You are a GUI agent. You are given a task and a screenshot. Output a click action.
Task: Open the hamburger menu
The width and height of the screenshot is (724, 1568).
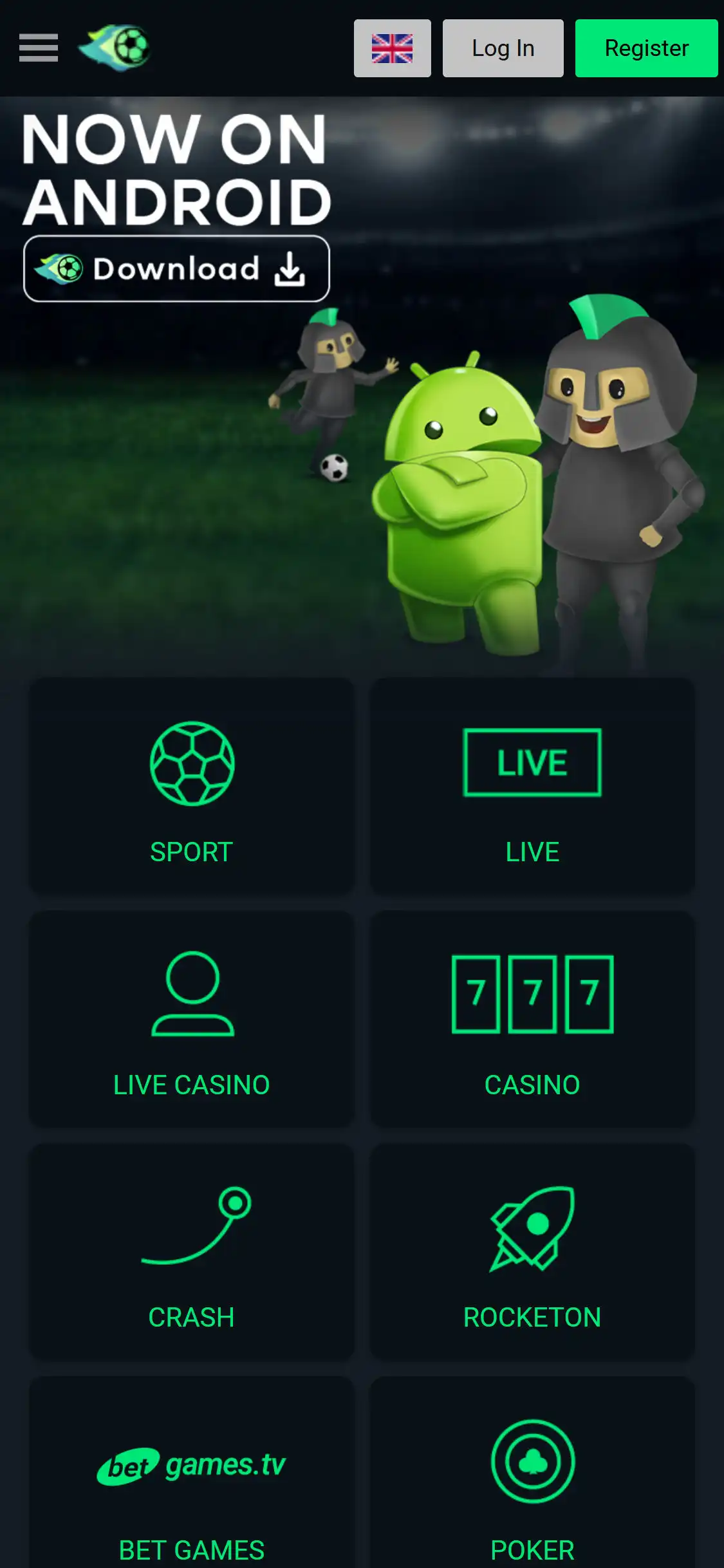[x=39, y=48]
